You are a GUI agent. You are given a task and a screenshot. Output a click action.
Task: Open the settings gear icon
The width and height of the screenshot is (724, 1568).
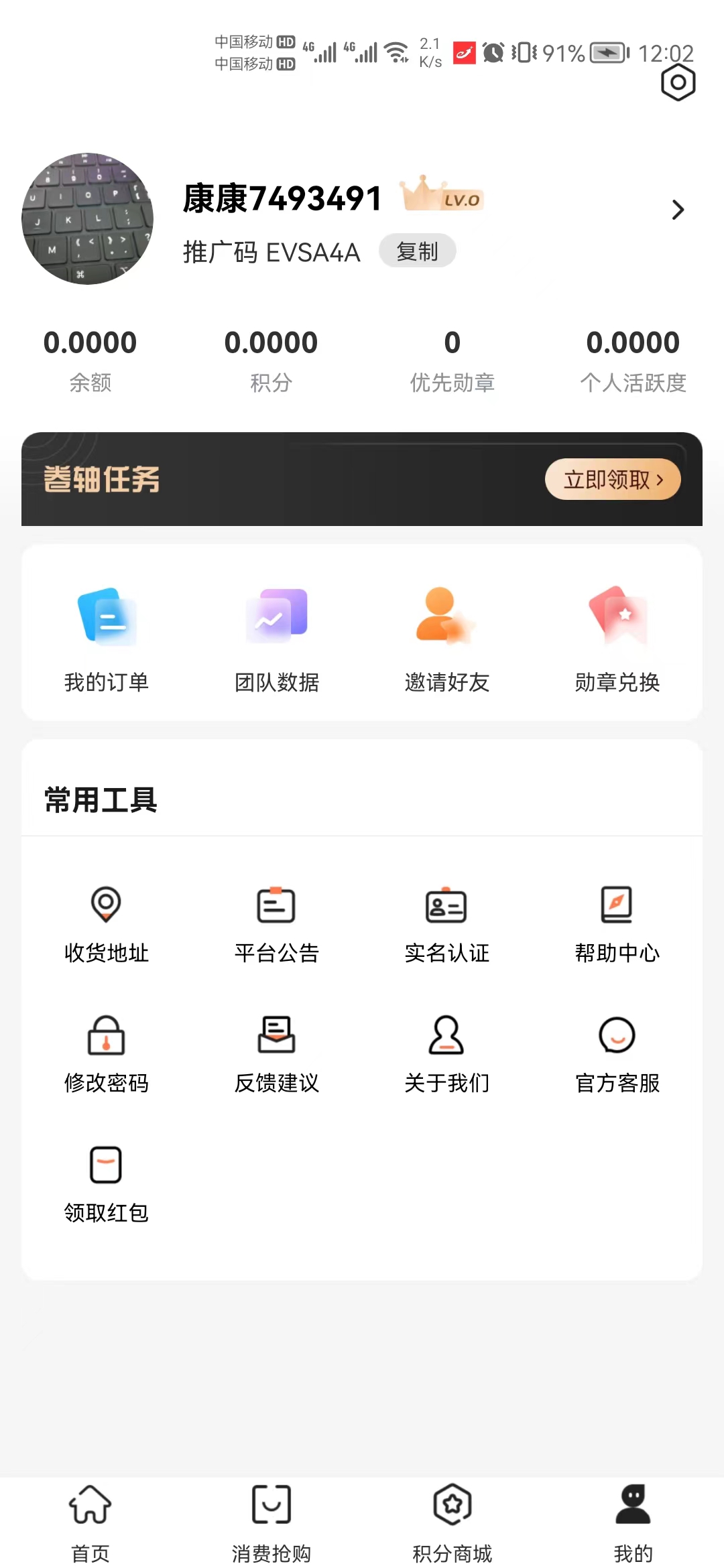[x=677, y=82]
